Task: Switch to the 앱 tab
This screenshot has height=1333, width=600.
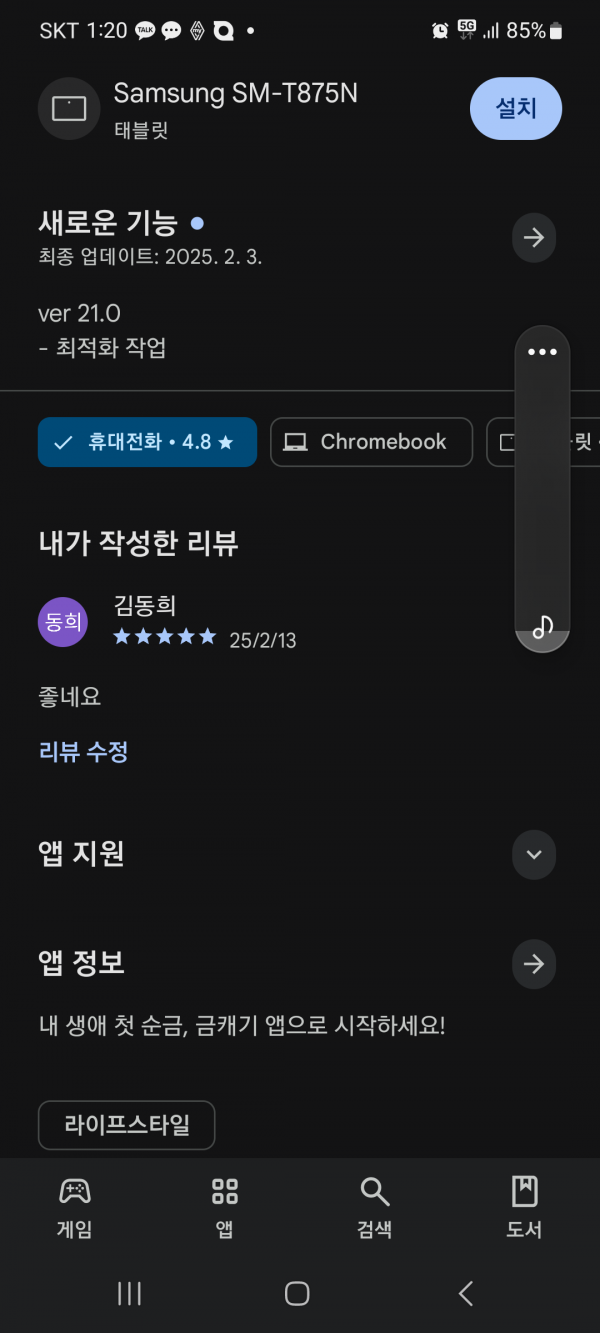Action: tap(225, 1207)
